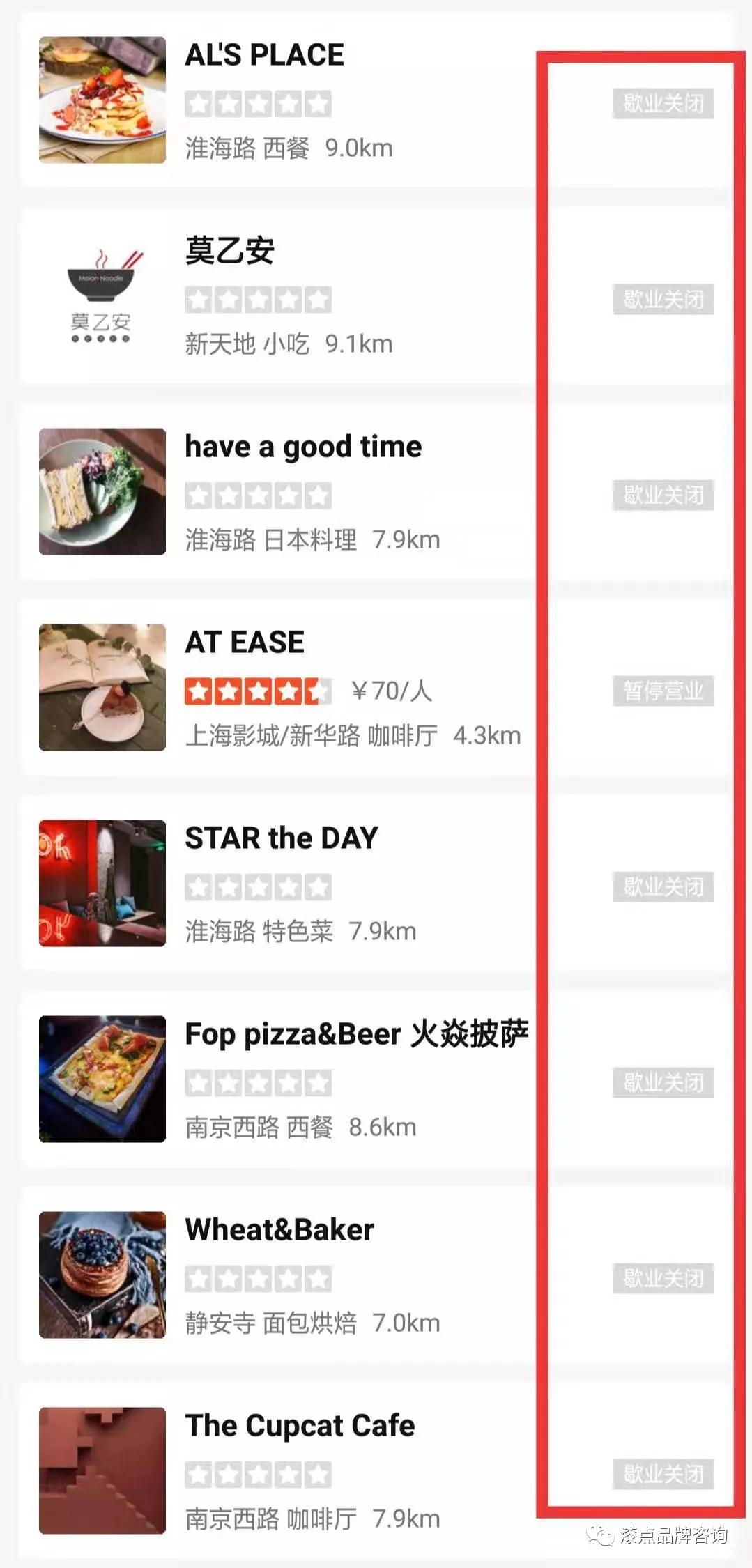Click The Cupcat Cafe name

click(x=298, y=1426)
